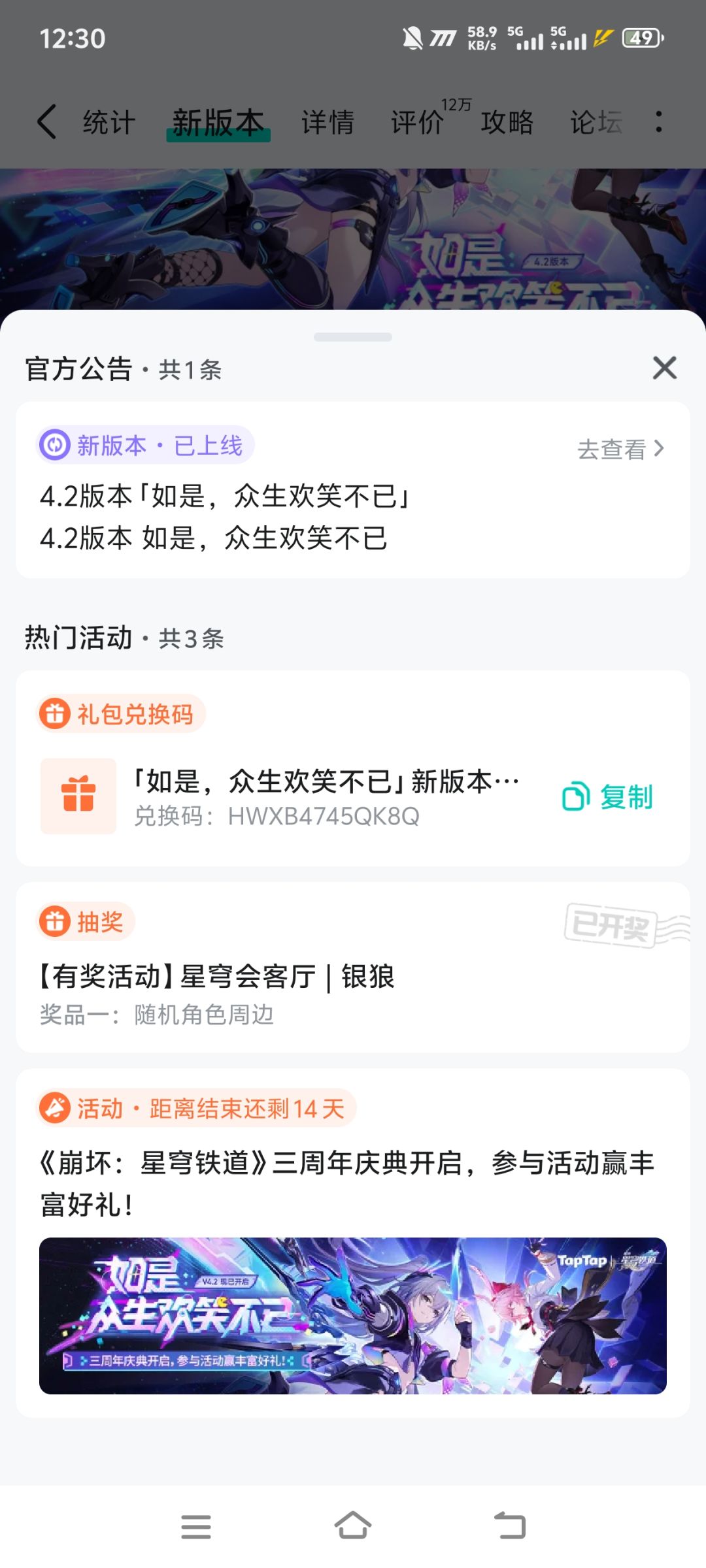Open the 评价 tab

[x=418, y=122]
